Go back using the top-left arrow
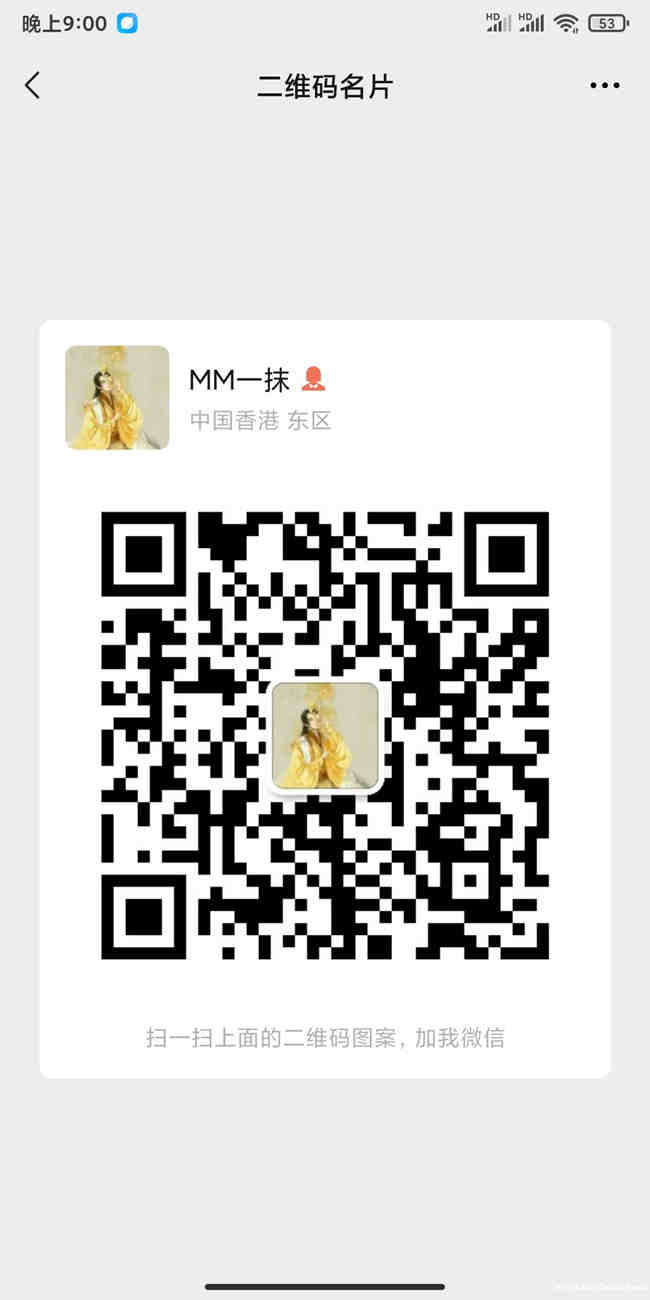The height and width of the screenshot is (1300, 650). pos(32,86)
